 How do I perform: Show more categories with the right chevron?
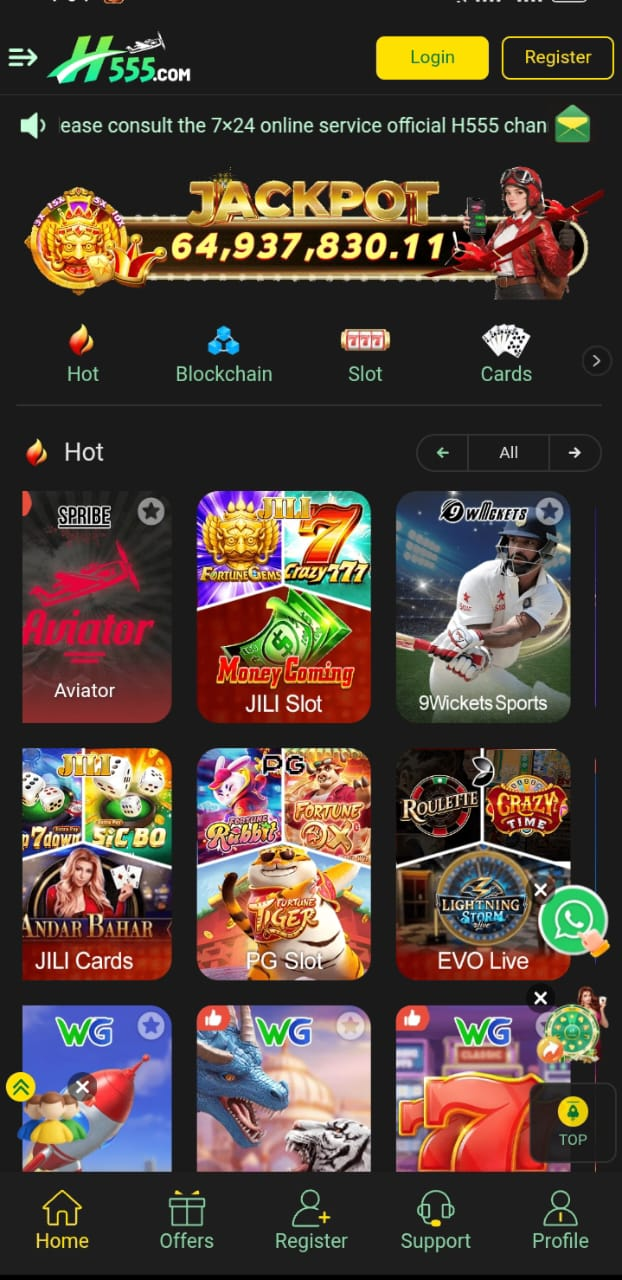(596, 361)
